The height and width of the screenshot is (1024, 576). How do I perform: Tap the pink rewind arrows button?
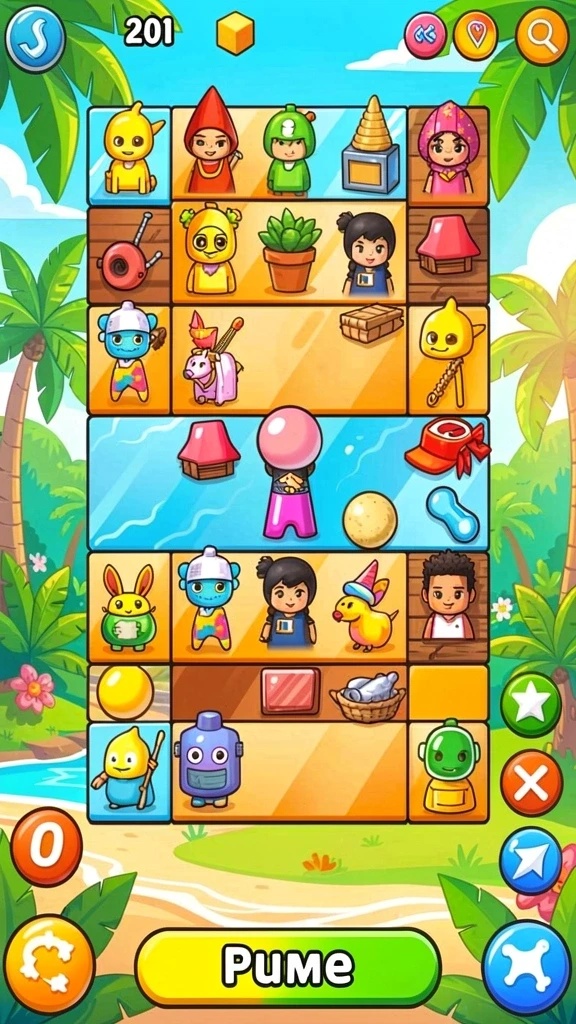[426, 35]
